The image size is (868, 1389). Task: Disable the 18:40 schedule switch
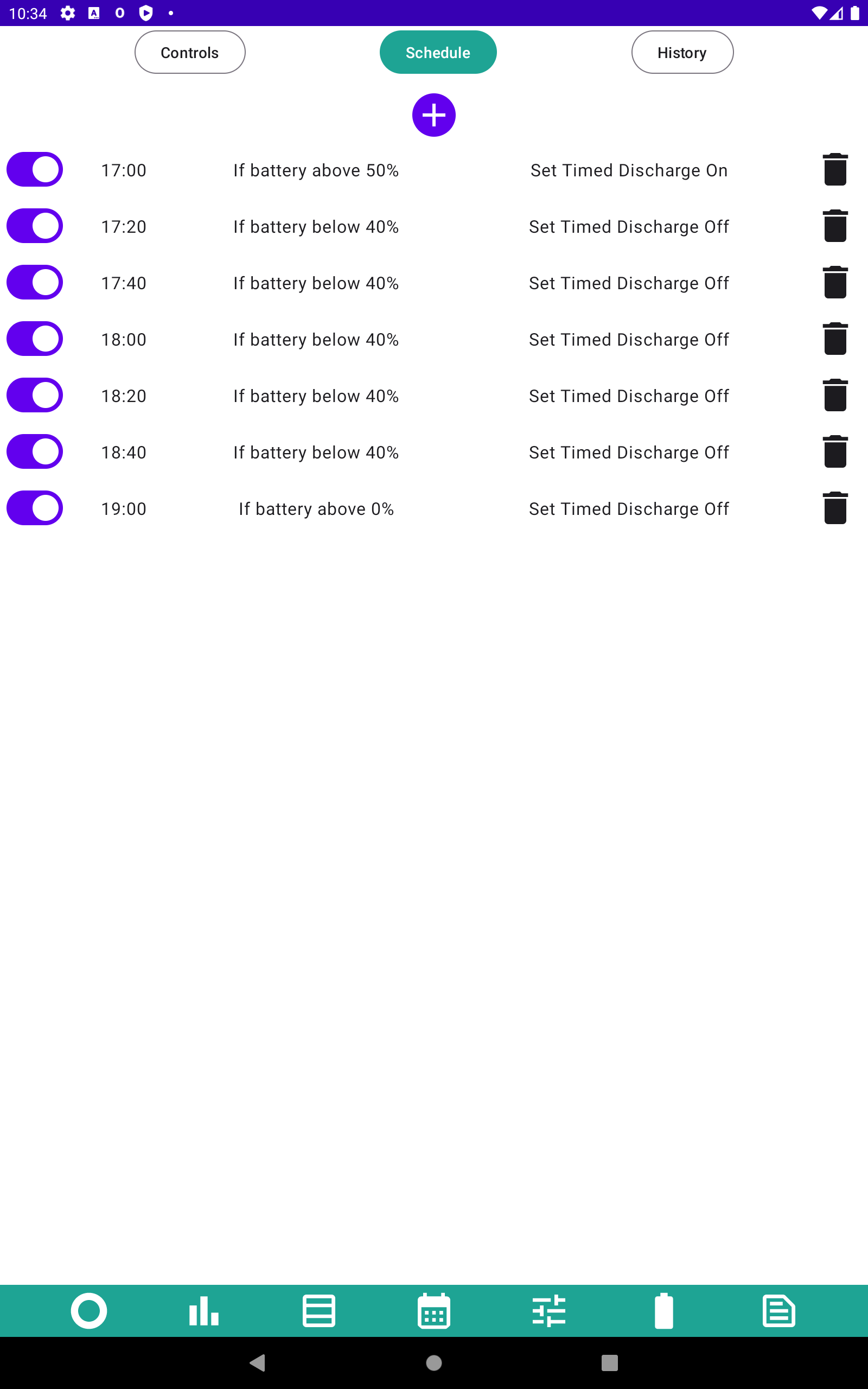(34, 451)
